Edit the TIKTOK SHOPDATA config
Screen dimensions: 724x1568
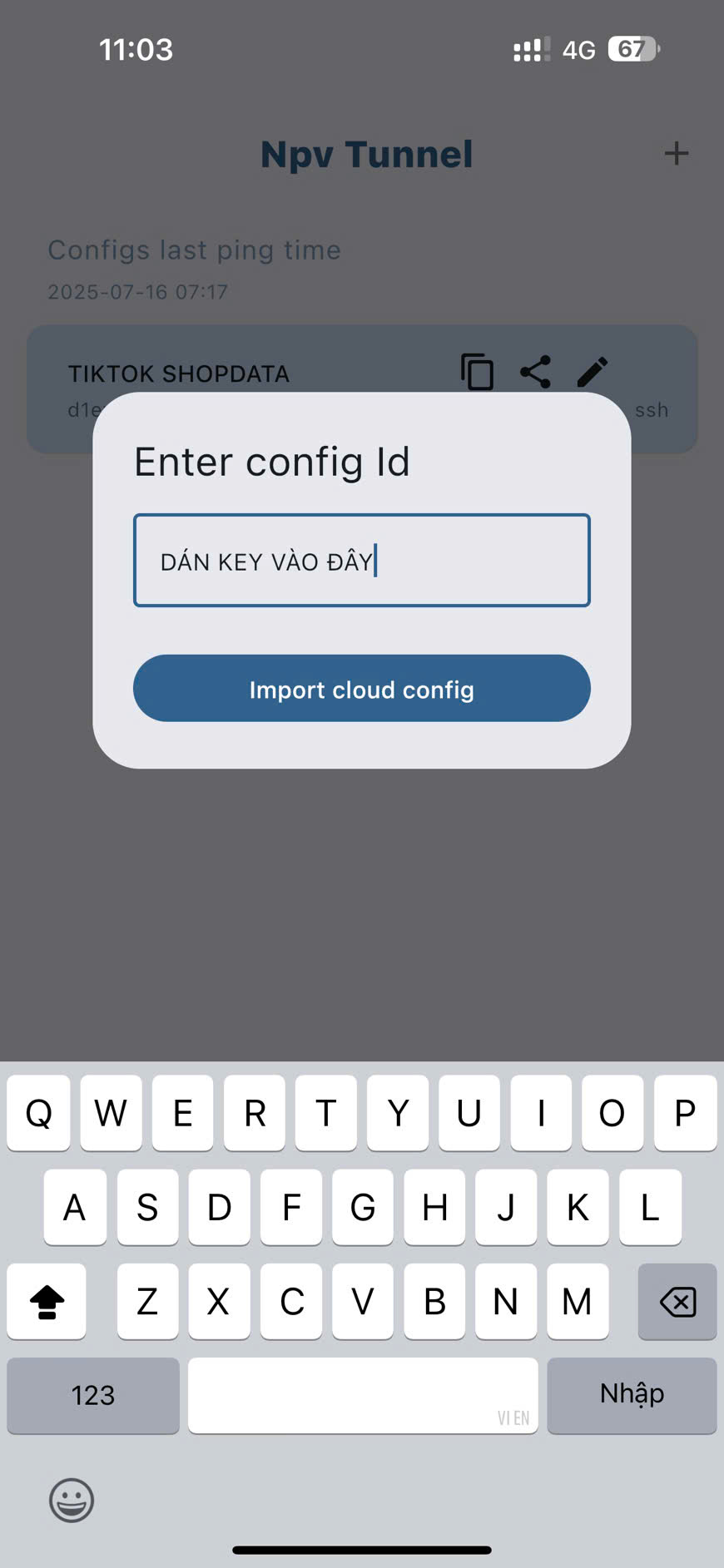click(593, 372)
